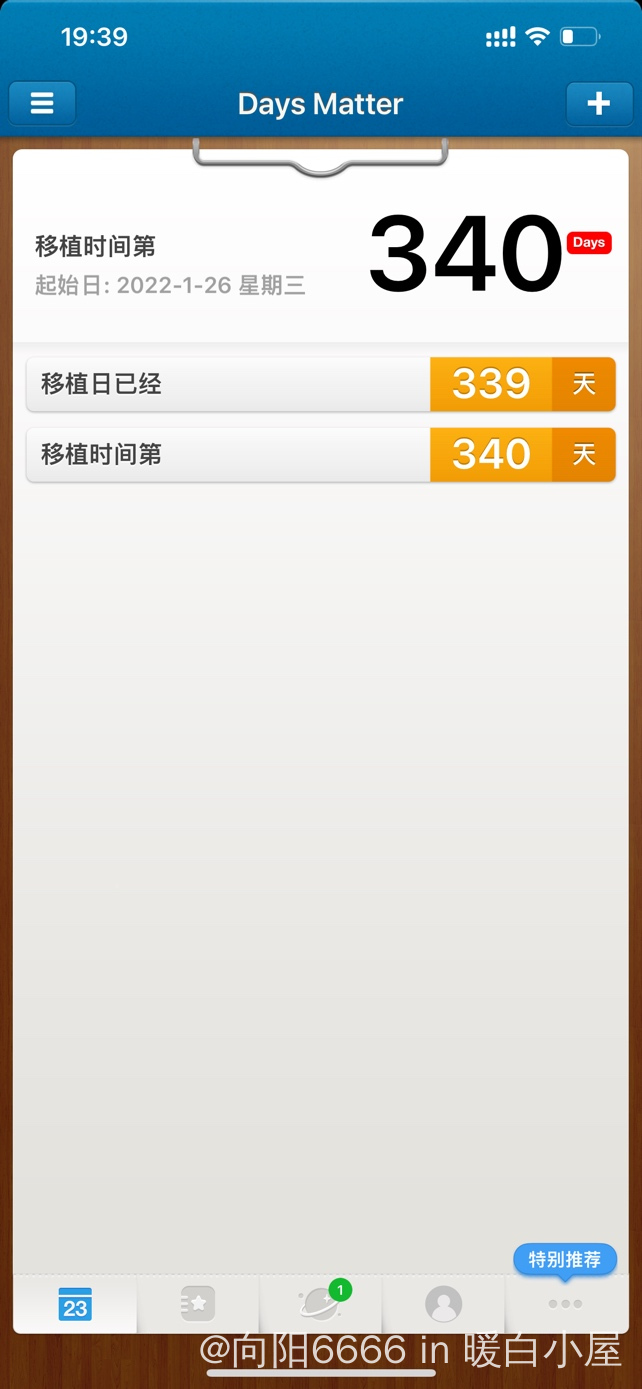
Task: Switch to the profile avatar tab
Action: click(x=443, y=1304)
